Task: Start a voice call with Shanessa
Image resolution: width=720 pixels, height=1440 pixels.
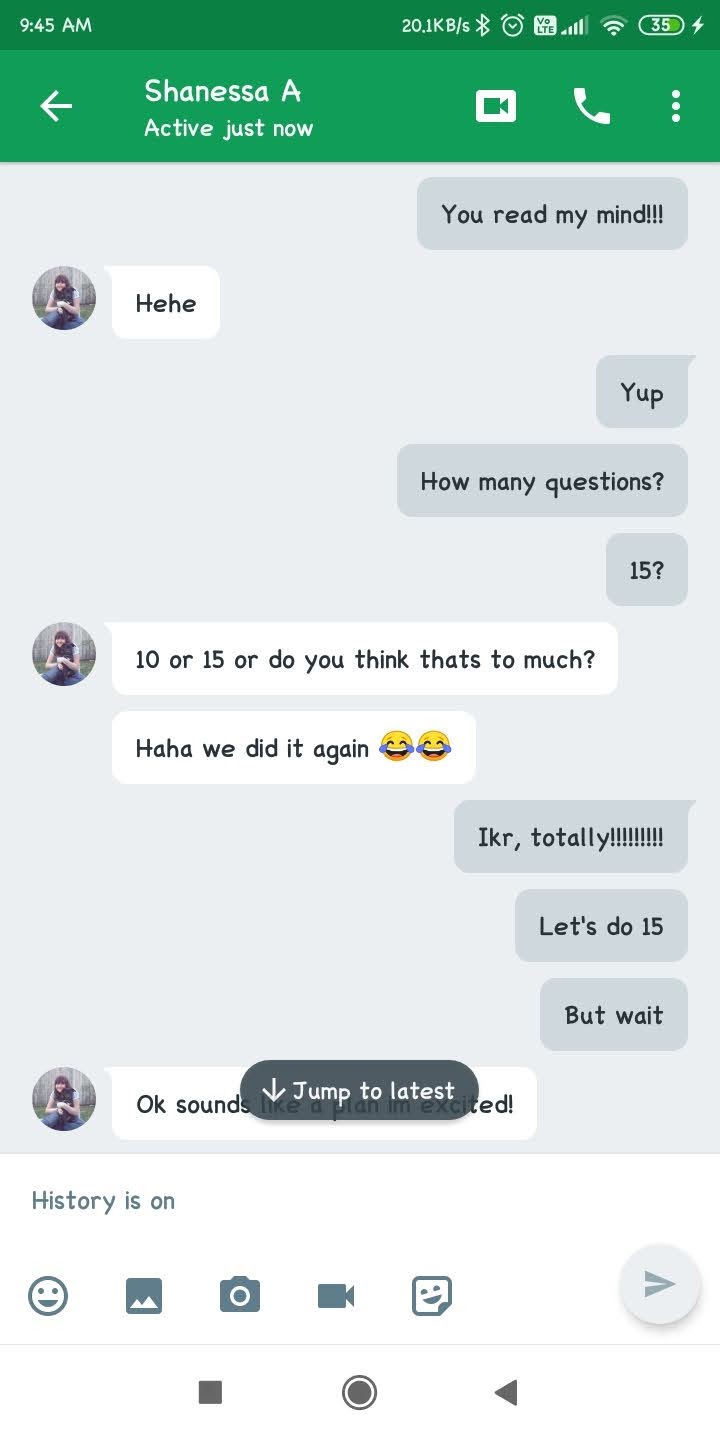Action: pyautogui.click(x=591, y=106)
